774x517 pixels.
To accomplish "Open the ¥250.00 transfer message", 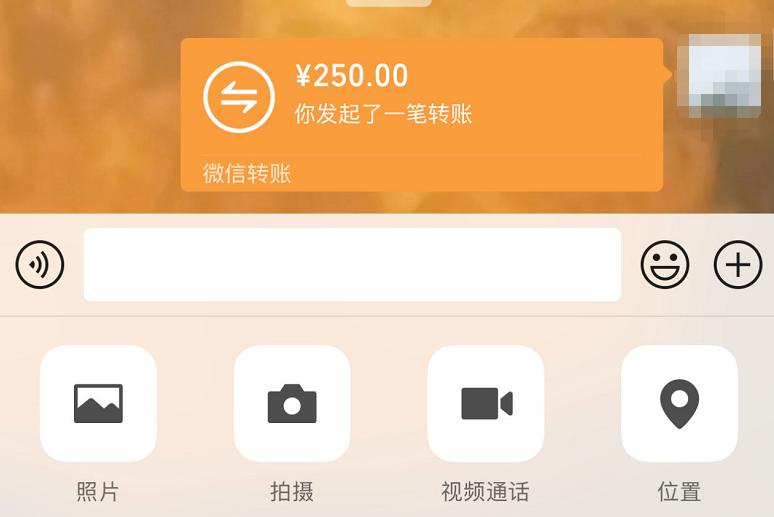I will 421,114.
